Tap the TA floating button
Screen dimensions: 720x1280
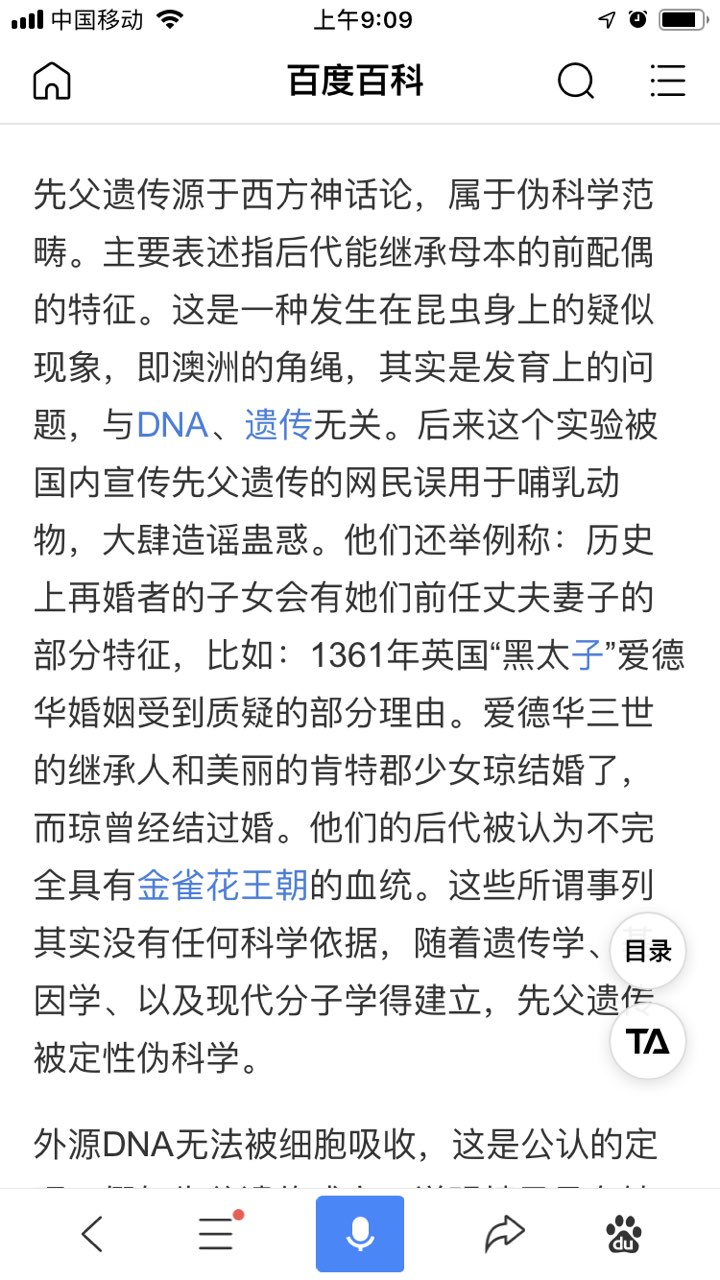click(647, 1041)
